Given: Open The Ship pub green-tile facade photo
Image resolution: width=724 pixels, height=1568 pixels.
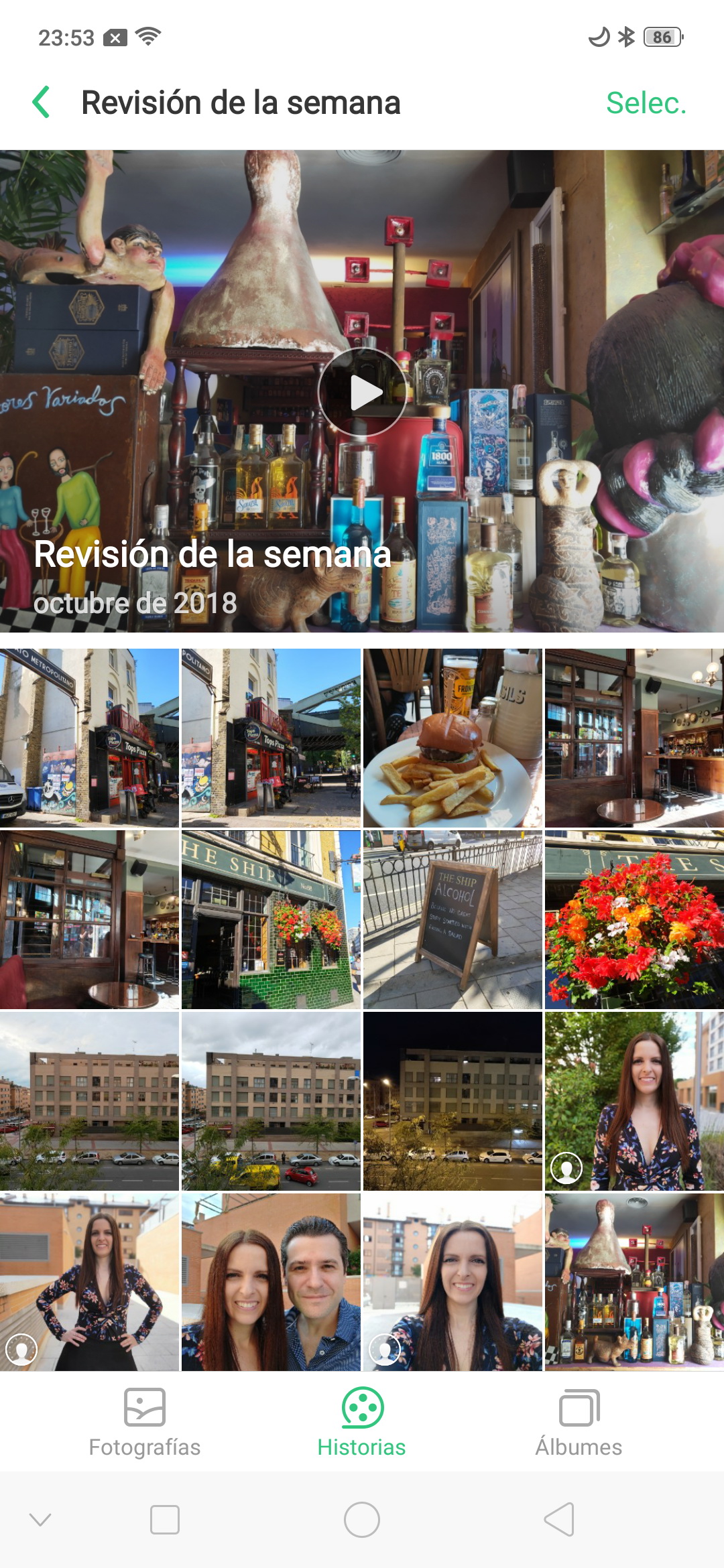Looking at the screenshot, I should click(271, 919).
